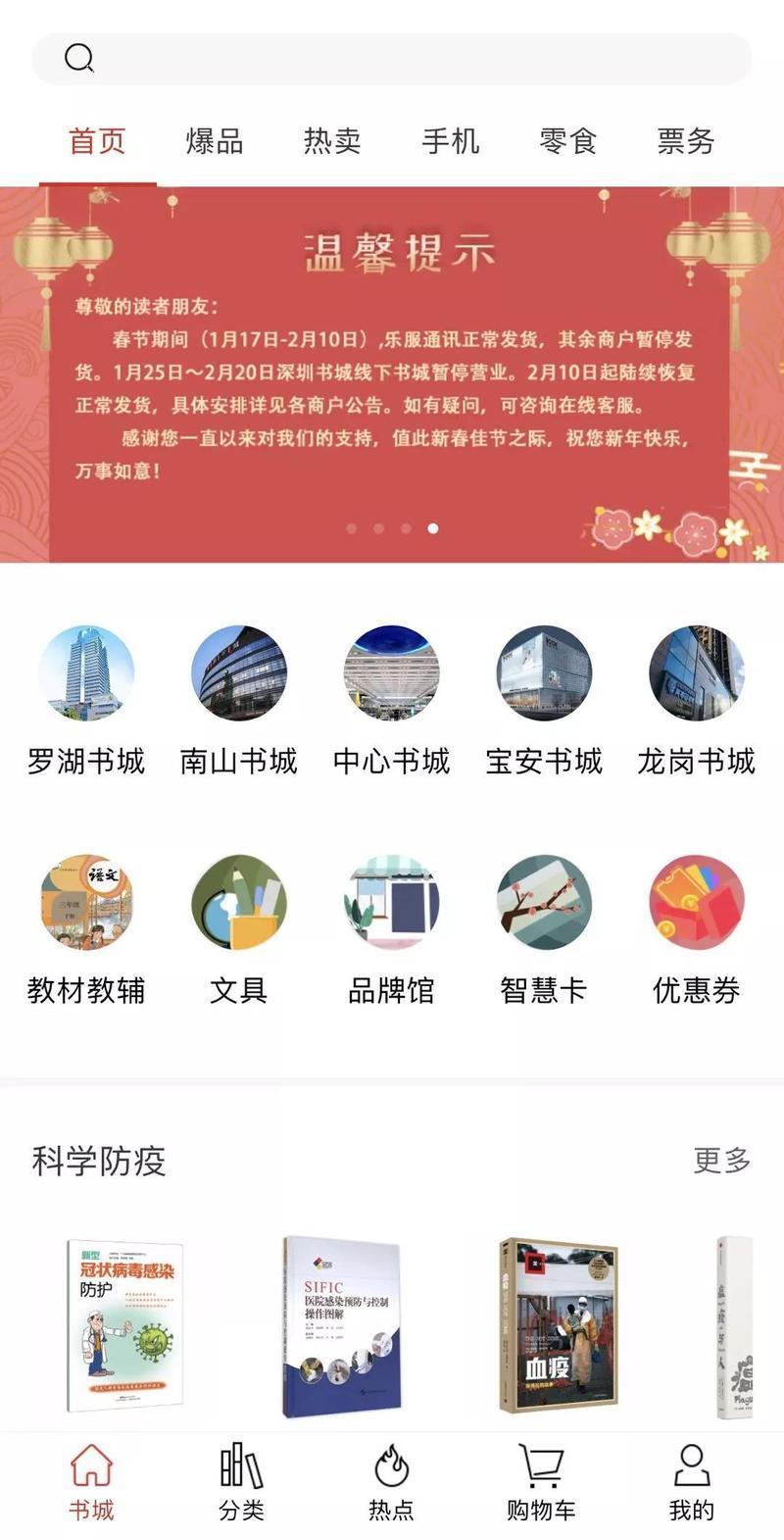This screenshot has width=784, height=1540.
Task: Open the 购物车 cart tab
Action: (541, 1483)
